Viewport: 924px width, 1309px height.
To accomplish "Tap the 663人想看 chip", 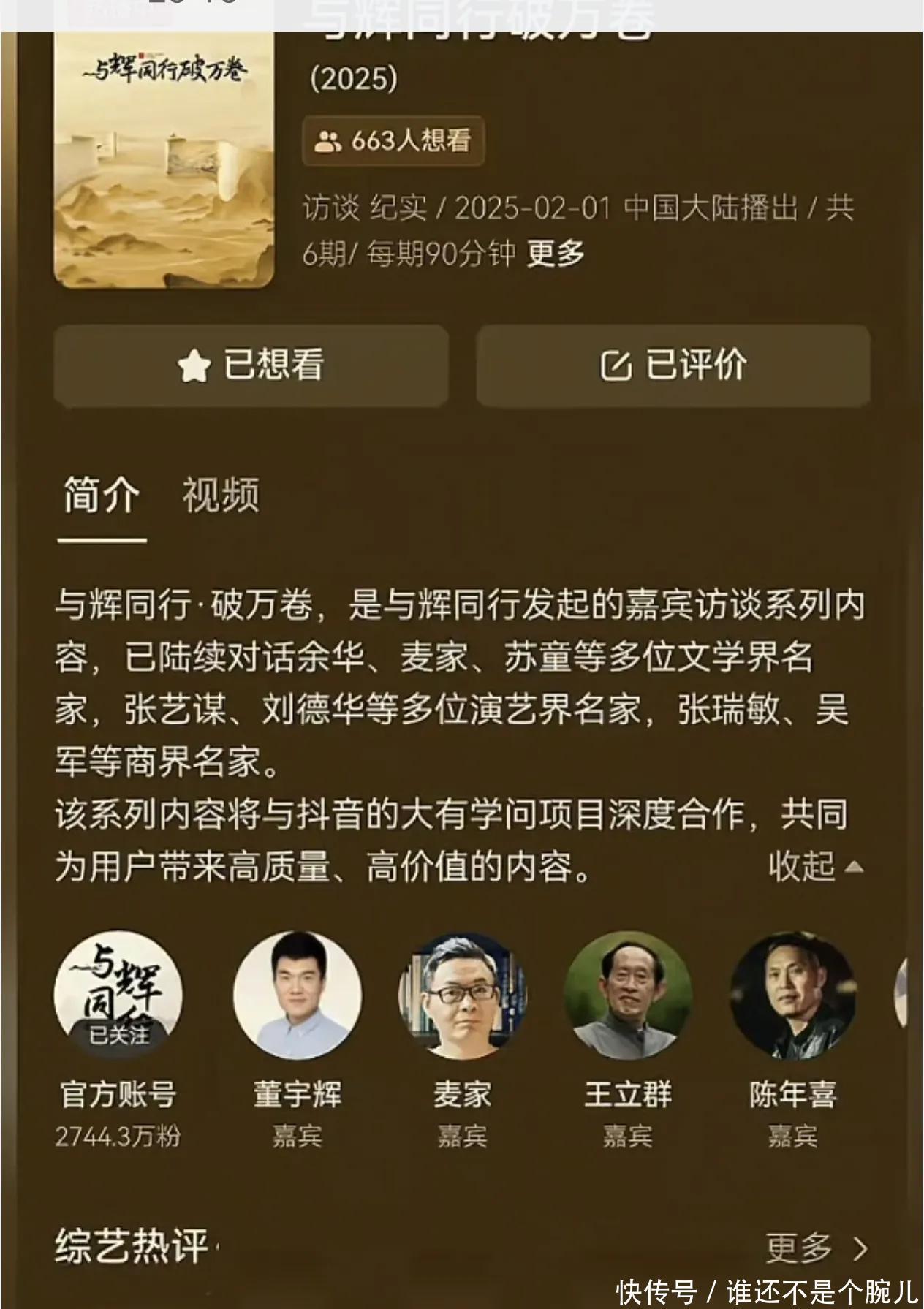I will point(393,140).
